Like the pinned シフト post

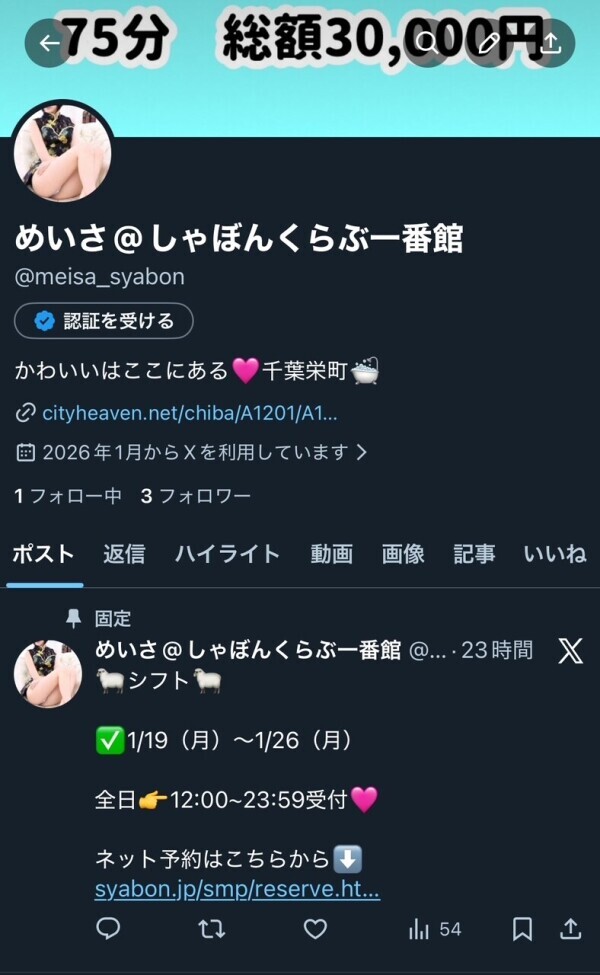315,930
